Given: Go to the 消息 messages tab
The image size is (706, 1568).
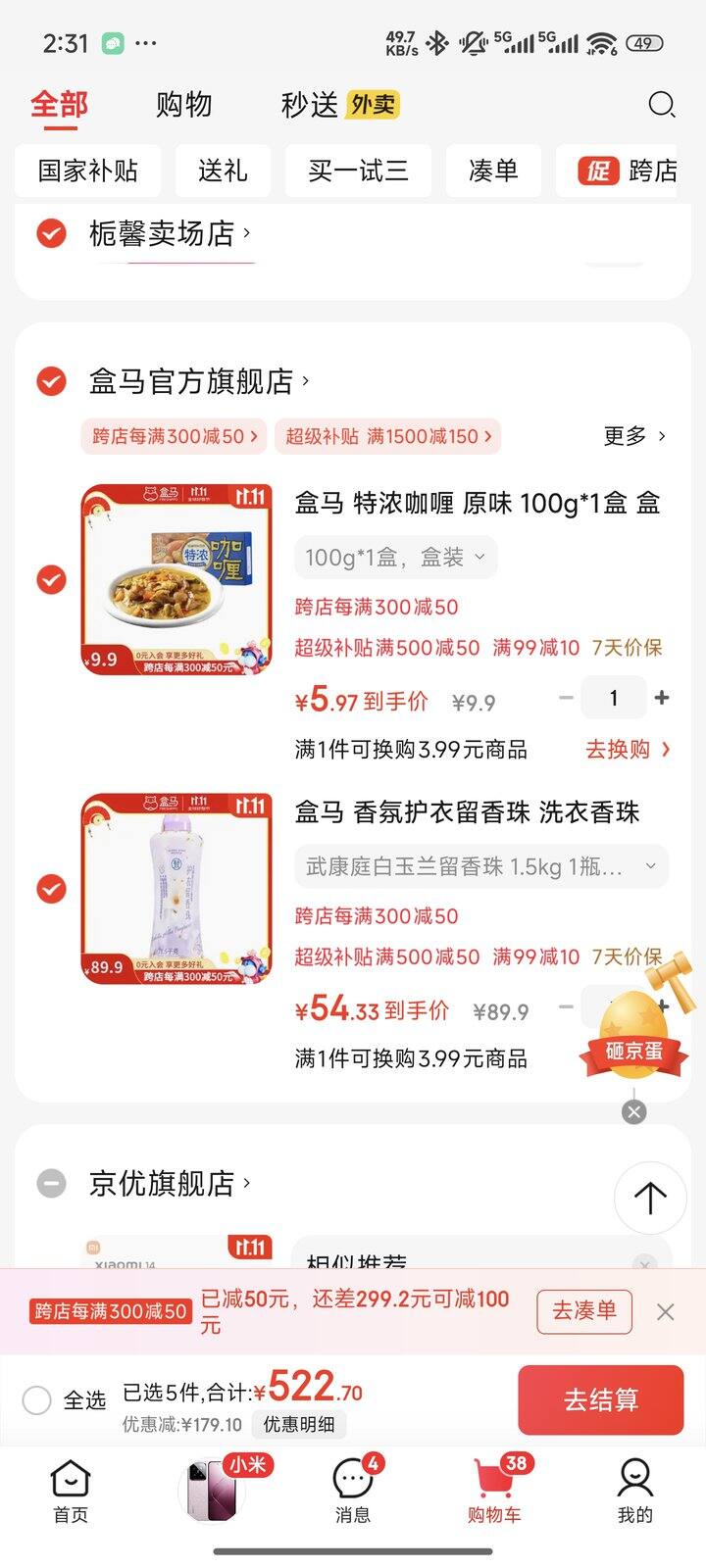Looking at the screenshot, I should point(353,1490).
